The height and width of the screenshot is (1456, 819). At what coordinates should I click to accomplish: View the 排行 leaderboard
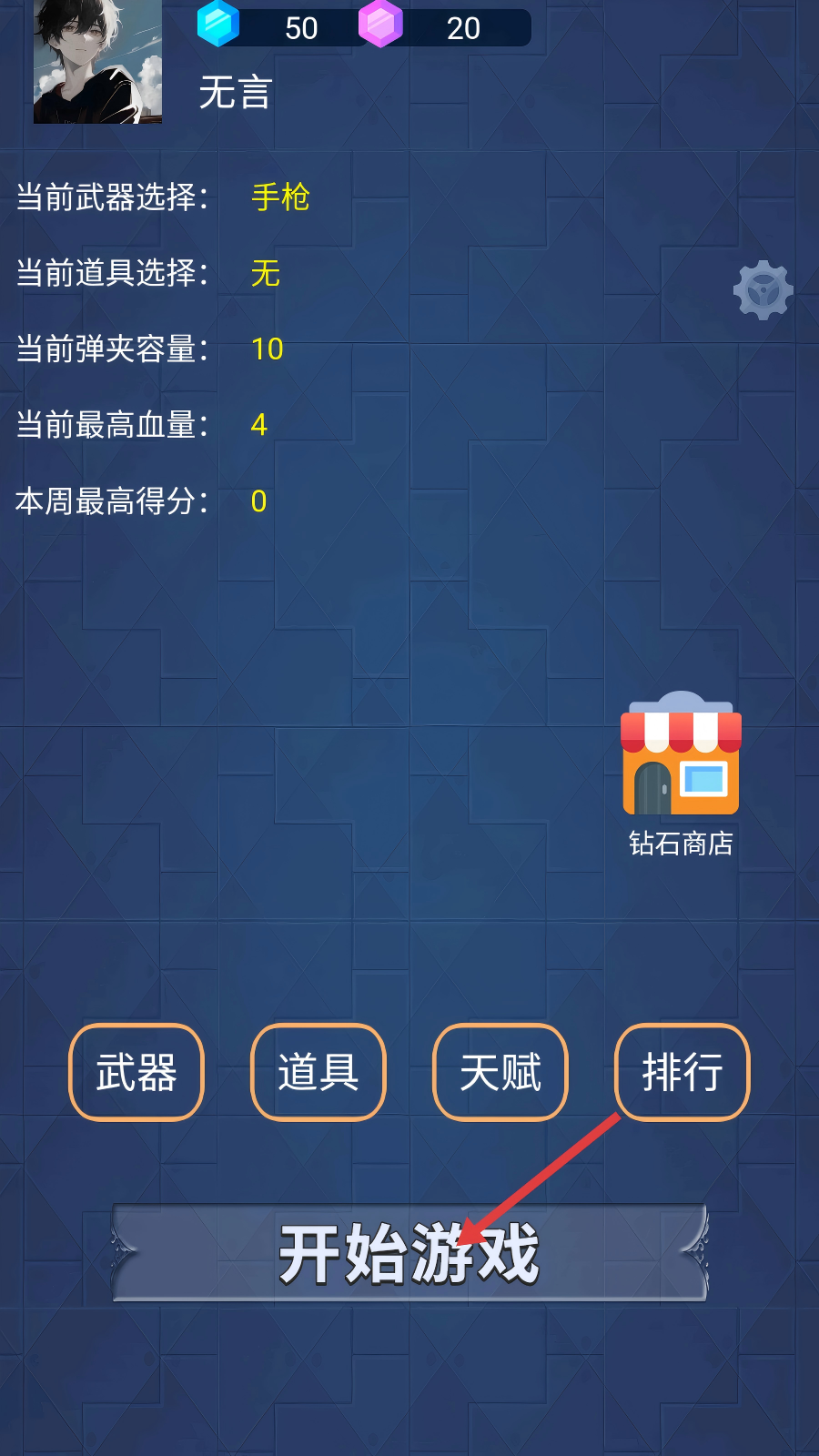pos(682,1072)
